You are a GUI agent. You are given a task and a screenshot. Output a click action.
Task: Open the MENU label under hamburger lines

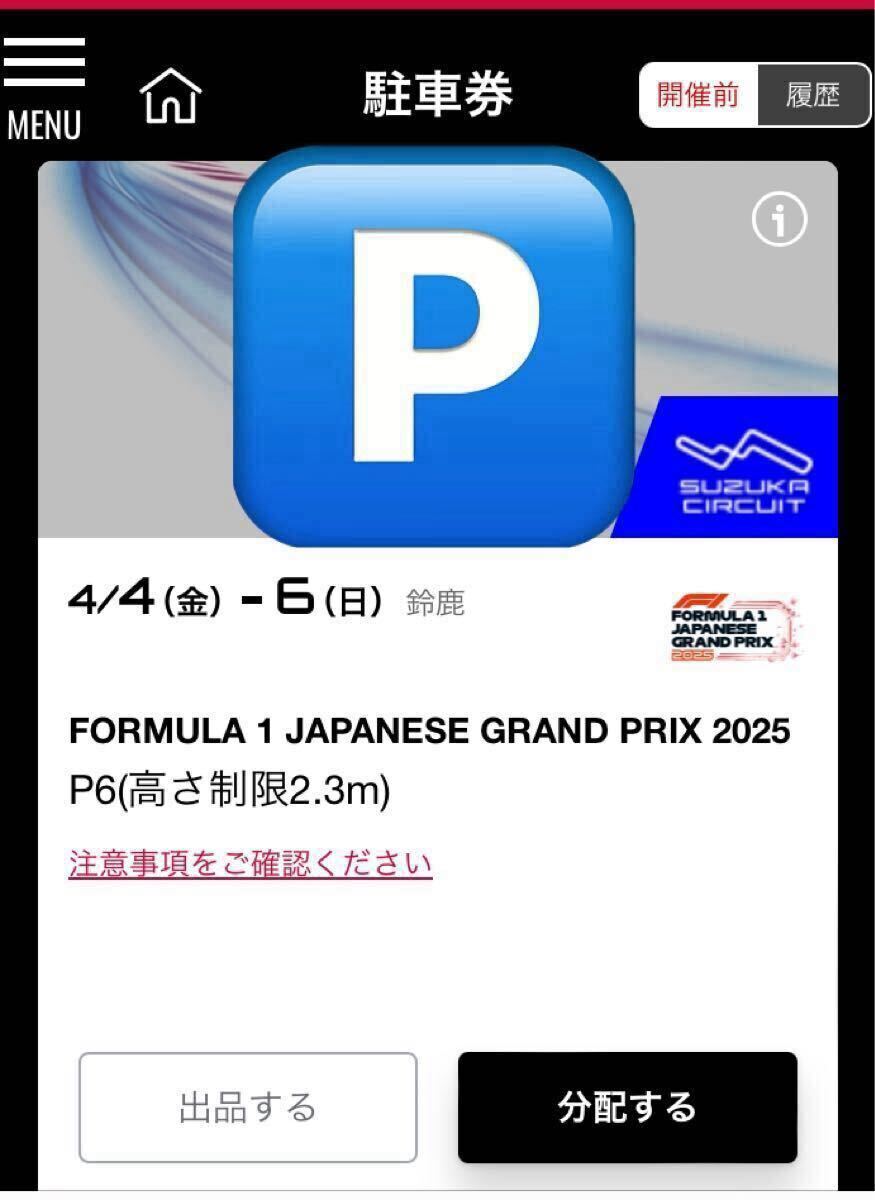pos(44,124)
